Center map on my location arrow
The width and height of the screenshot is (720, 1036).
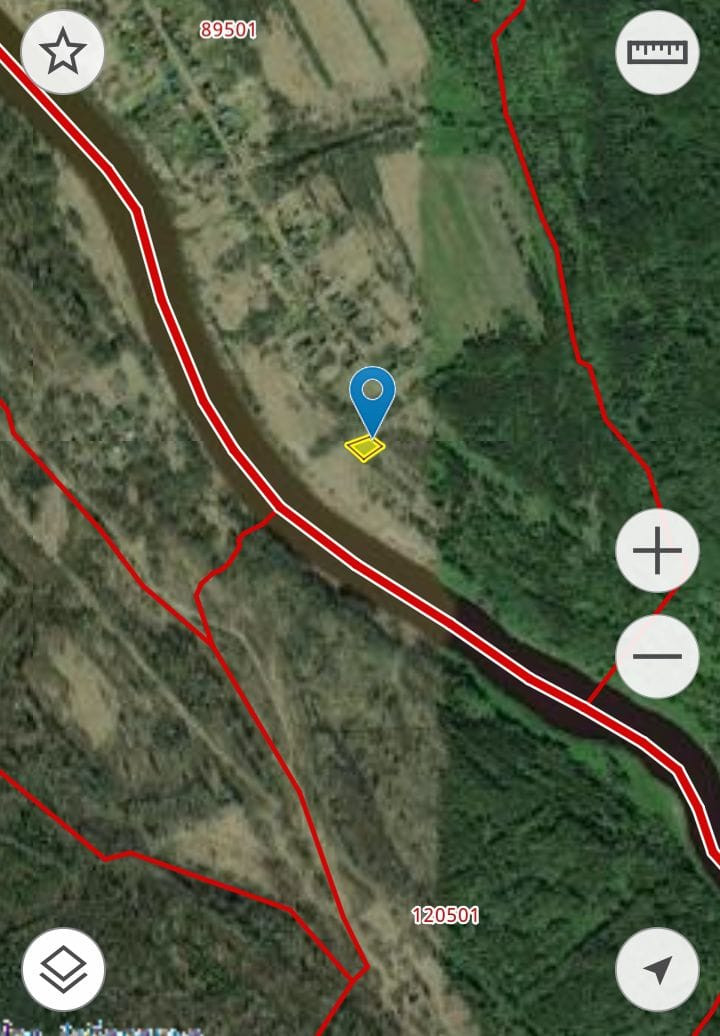657,969
